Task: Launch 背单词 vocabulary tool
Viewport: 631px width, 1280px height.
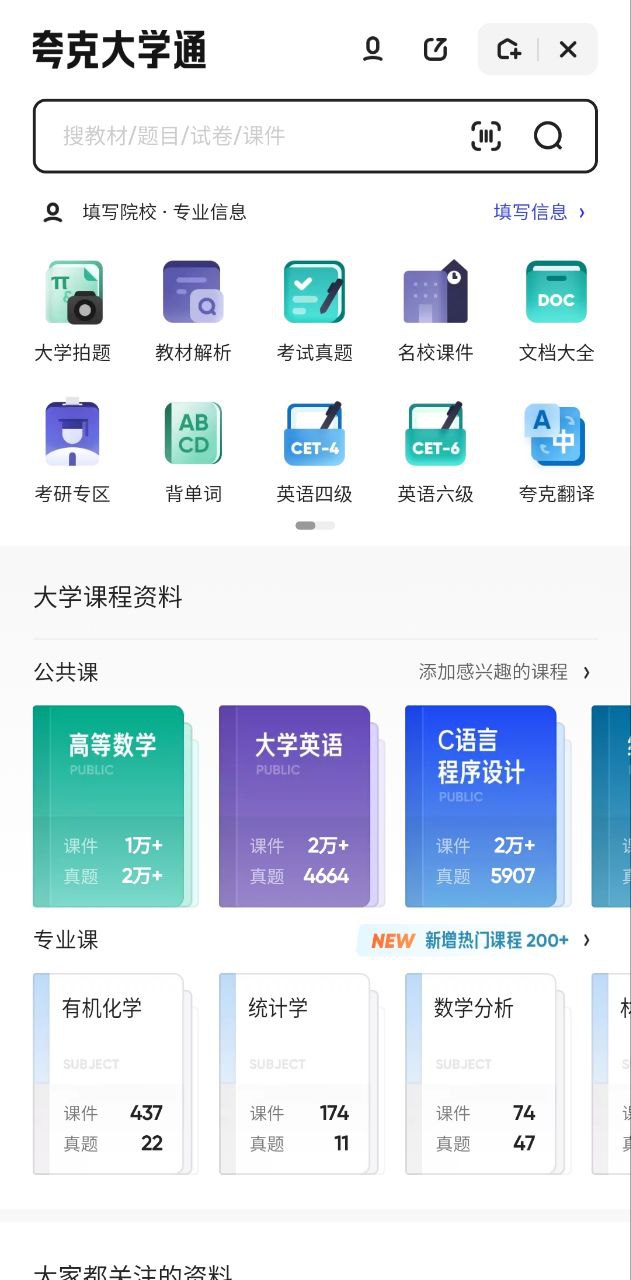Action: click(x=193, y=452)
